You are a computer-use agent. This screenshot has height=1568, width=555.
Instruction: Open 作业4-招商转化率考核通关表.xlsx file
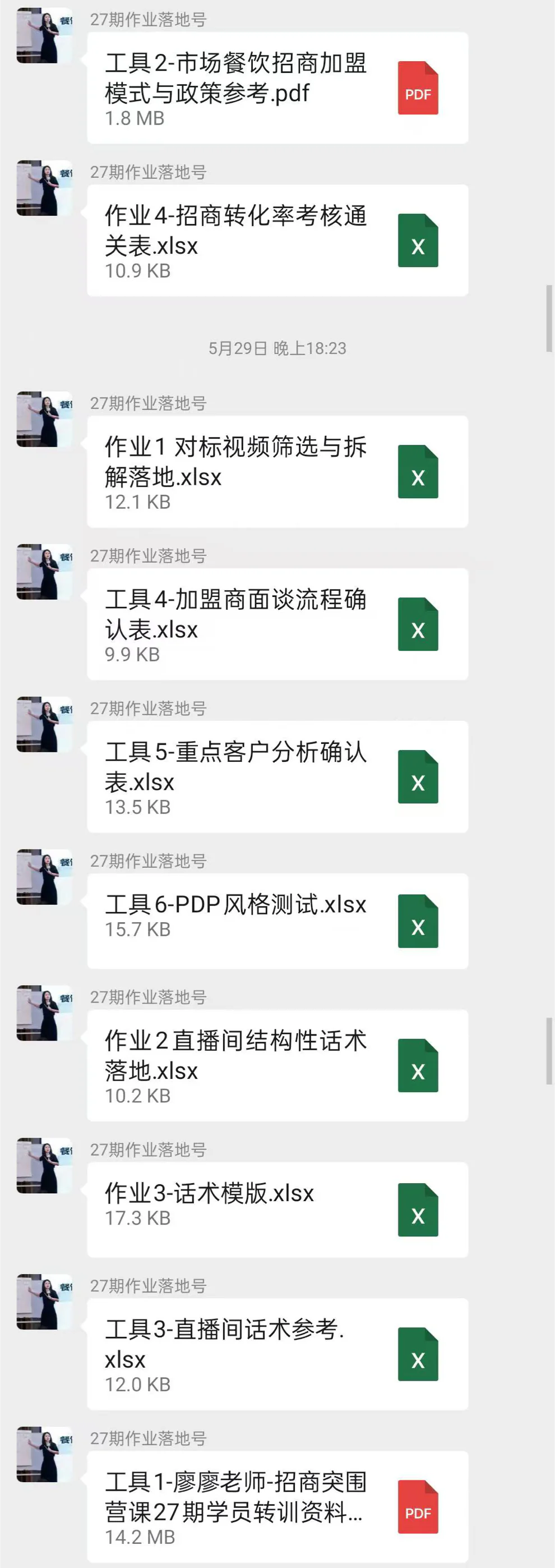[277, 241]
